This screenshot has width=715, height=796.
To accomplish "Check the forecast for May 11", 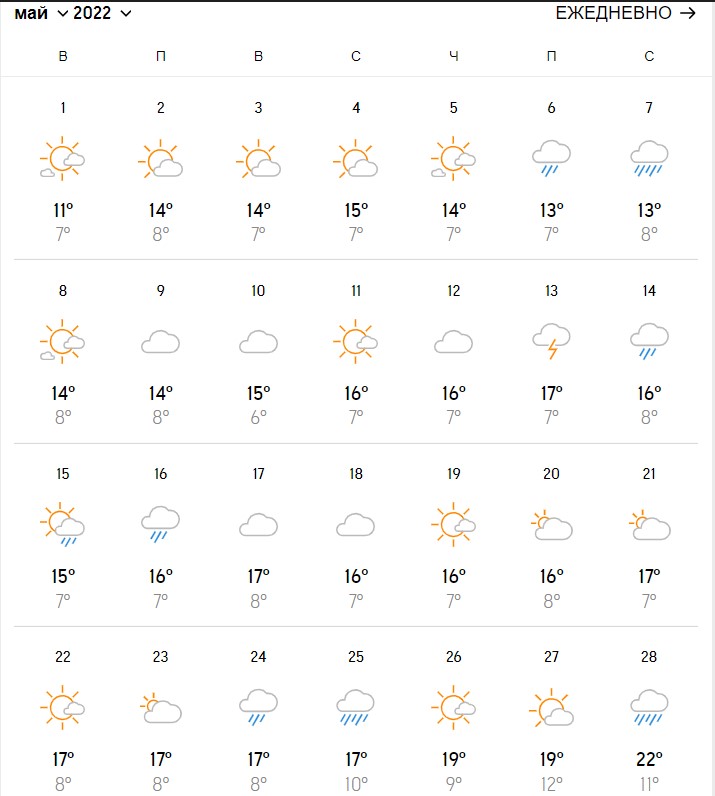I will (x=356, y=351).
